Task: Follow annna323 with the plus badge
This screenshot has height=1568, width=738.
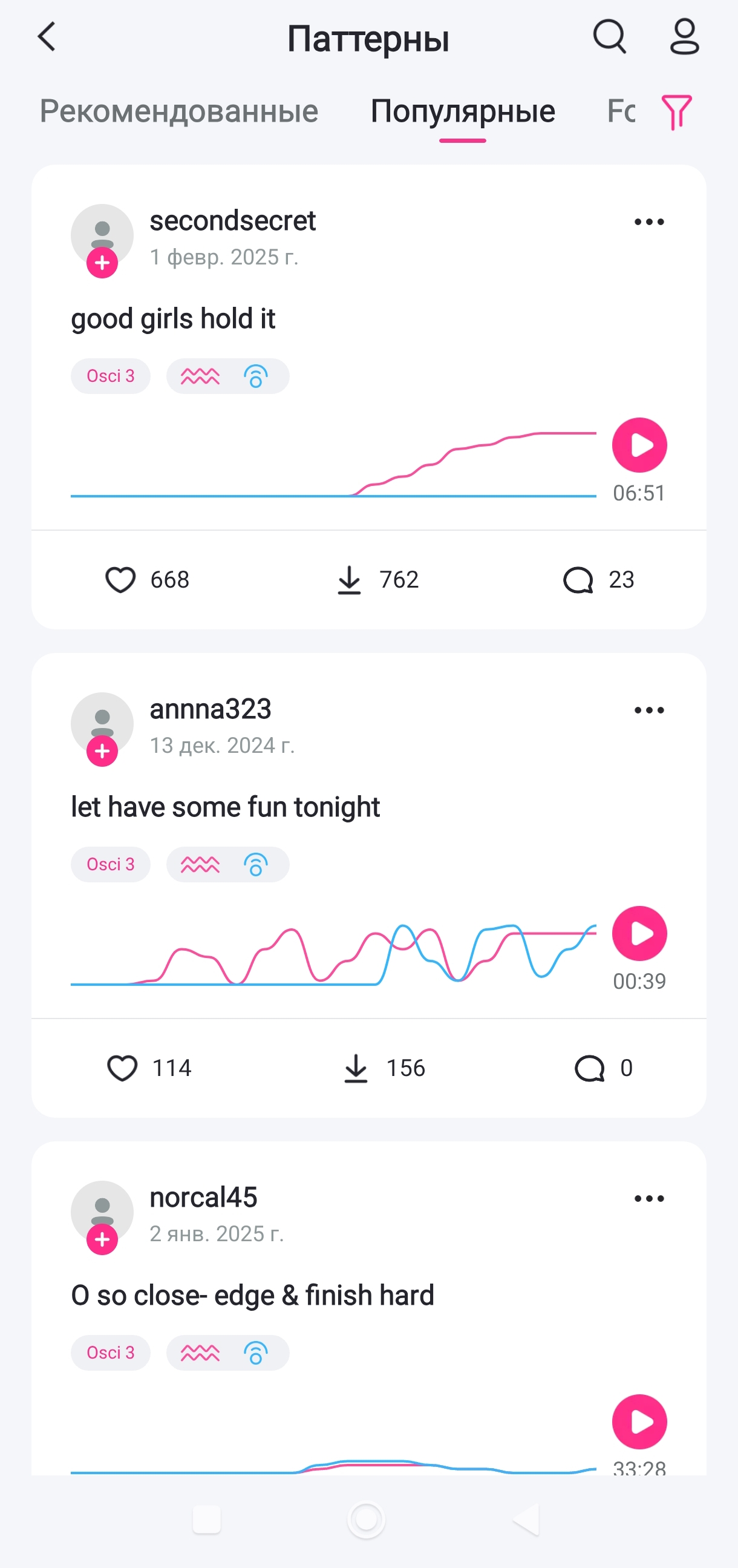Action: (102, 751)
